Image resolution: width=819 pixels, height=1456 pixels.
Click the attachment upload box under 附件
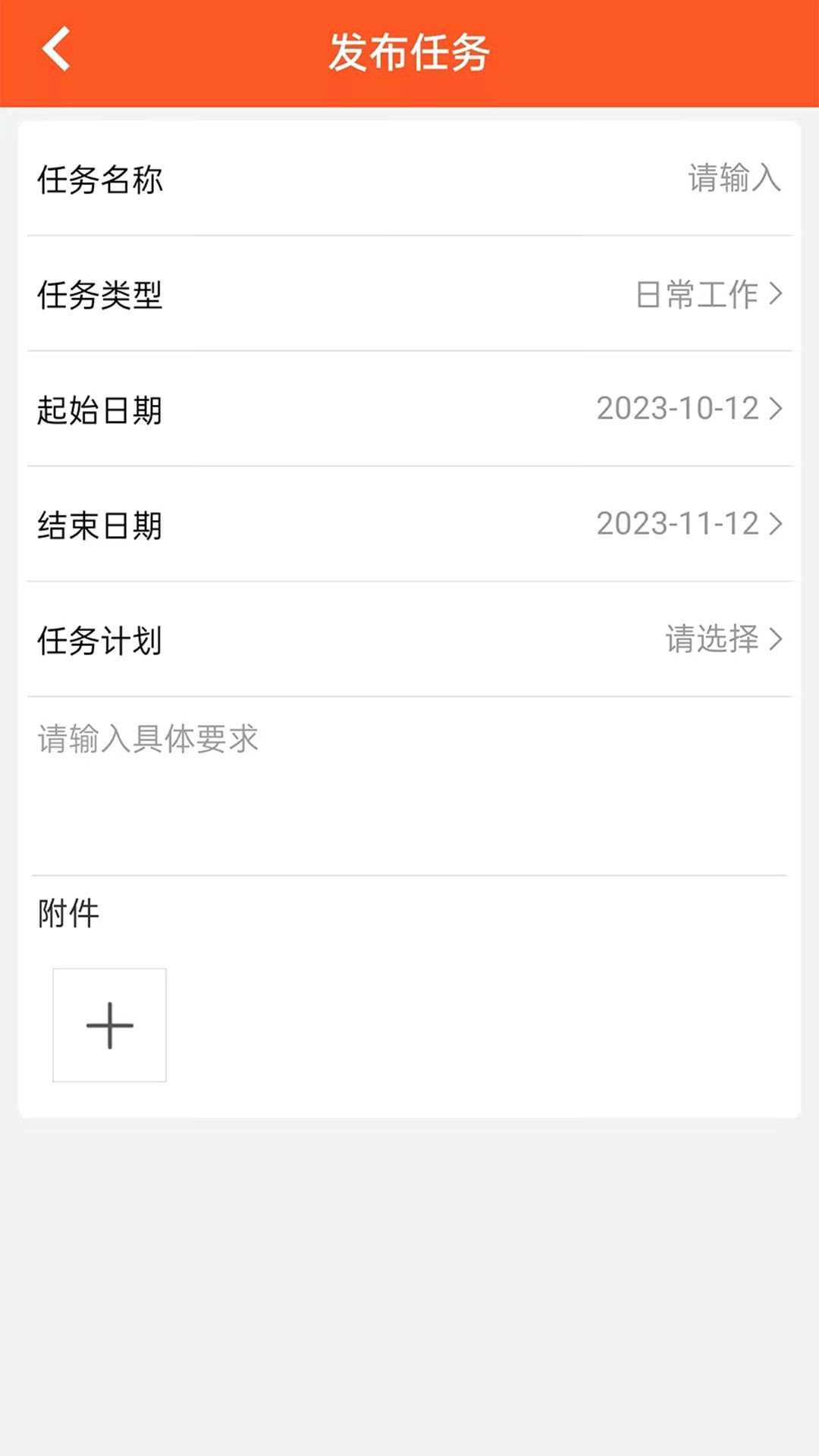point(109,1025)
